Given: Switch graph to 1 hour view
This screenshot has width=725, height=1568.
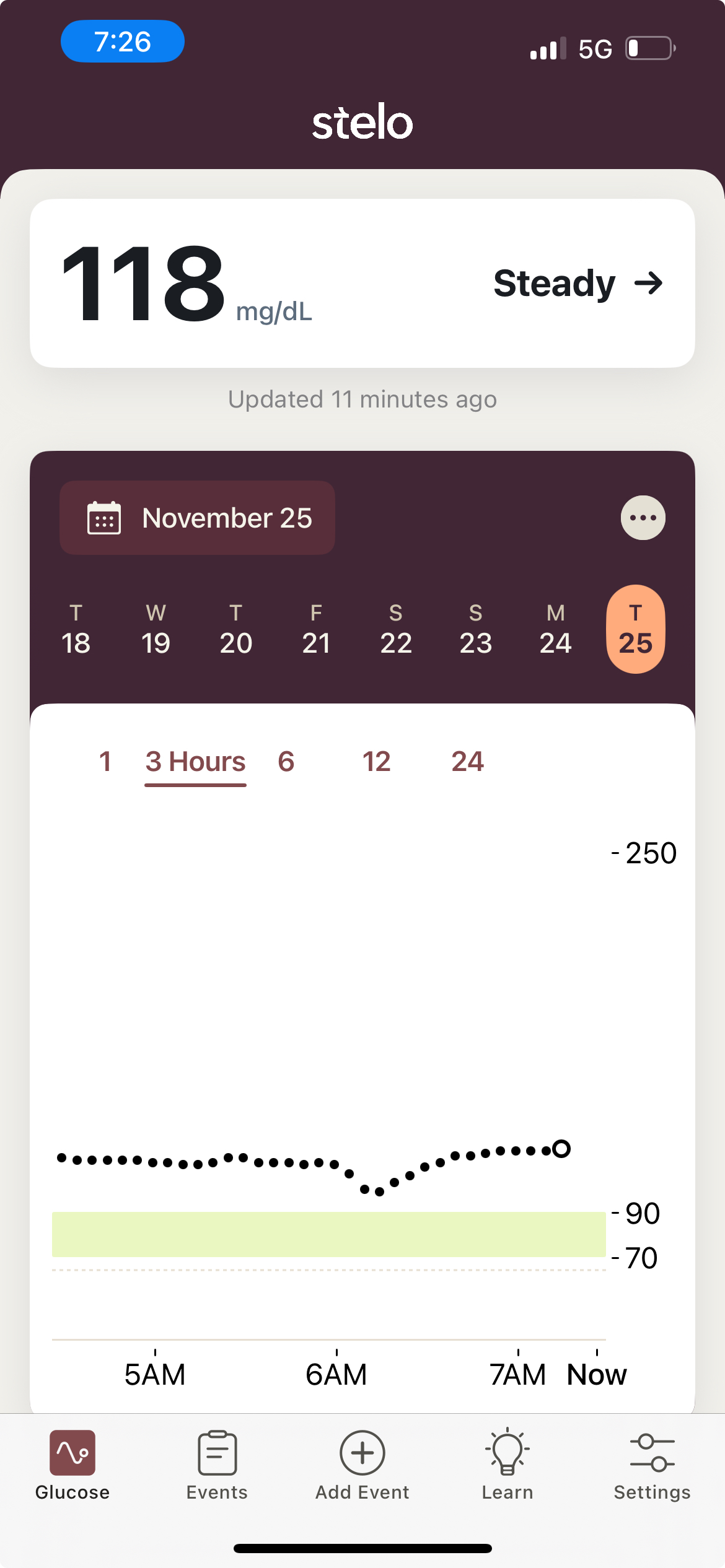Looking at the screenshot, I should coord(105,761).
